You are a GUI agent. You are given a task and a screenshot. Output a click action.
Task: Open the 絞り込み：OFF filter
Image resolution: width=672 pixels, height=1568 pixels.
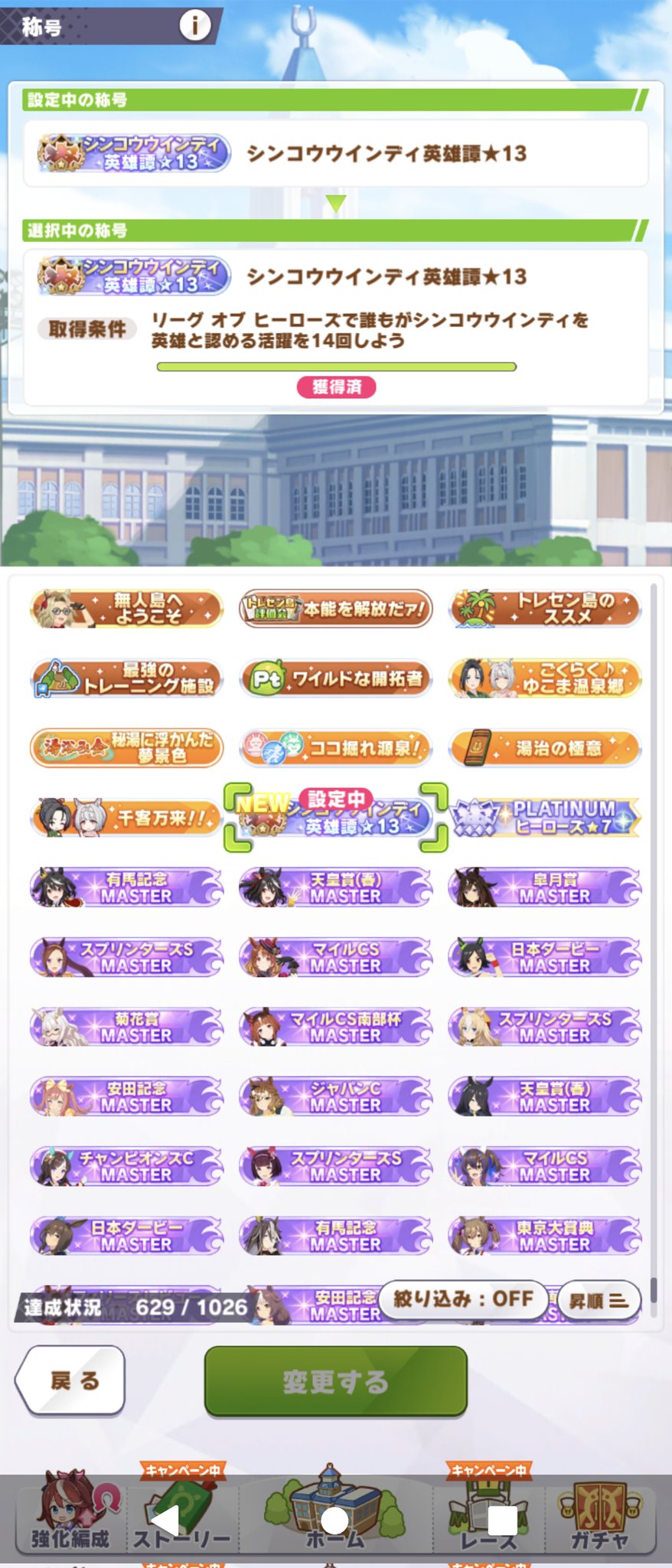tap(462, 1298)
